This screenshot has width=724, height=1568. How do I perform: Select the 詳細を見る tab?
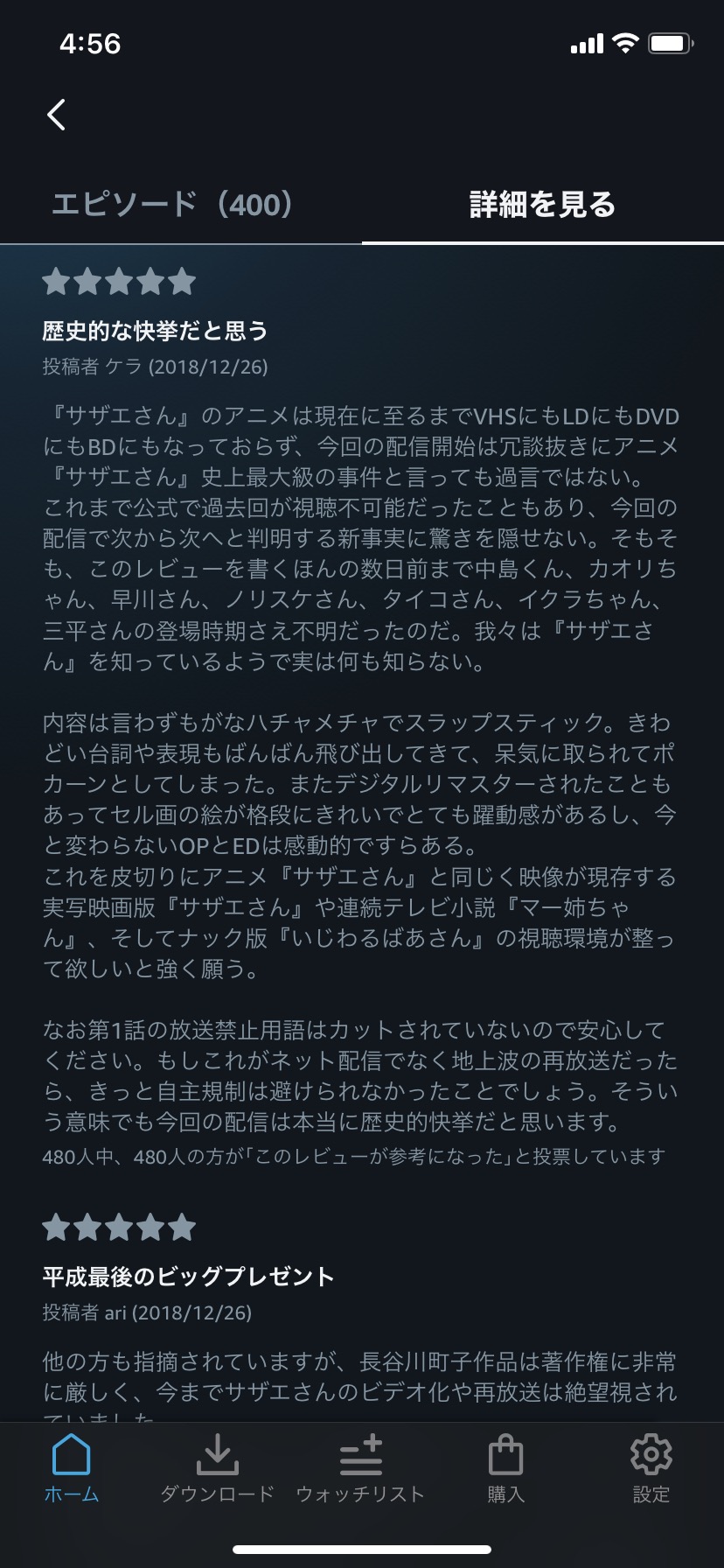[543, 205]
